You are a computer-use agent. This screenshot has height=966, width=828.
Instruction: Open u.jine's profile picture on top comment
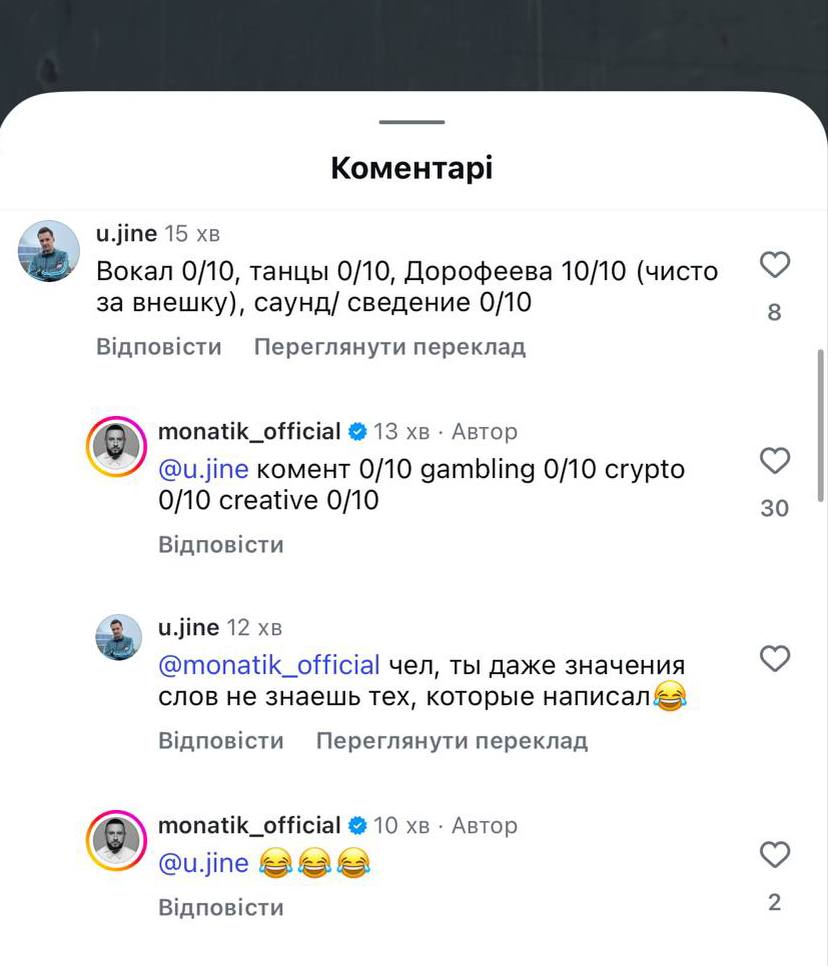pos(49,251)
